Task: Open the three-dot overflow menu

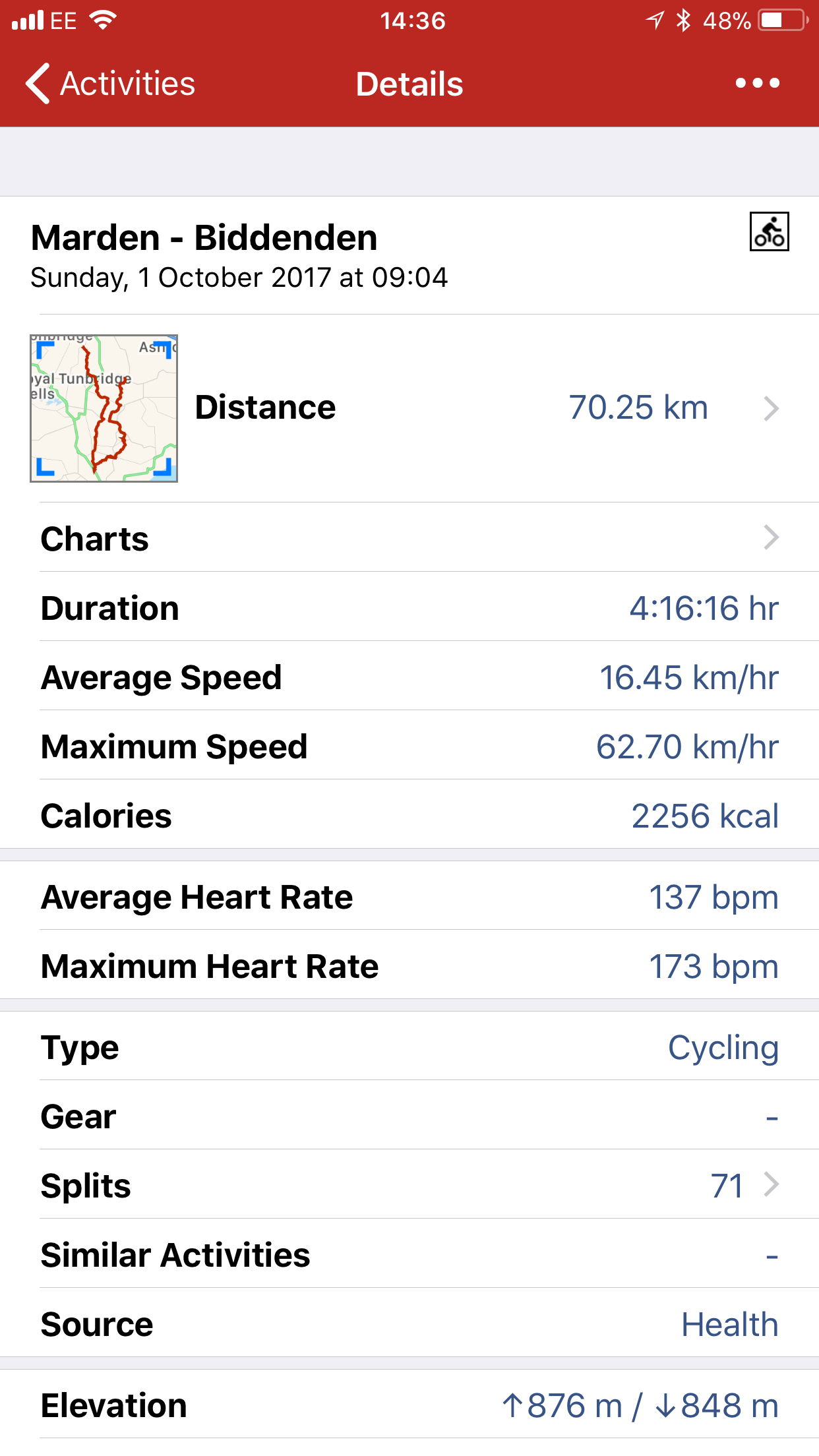Action: (x=758, y=83)
